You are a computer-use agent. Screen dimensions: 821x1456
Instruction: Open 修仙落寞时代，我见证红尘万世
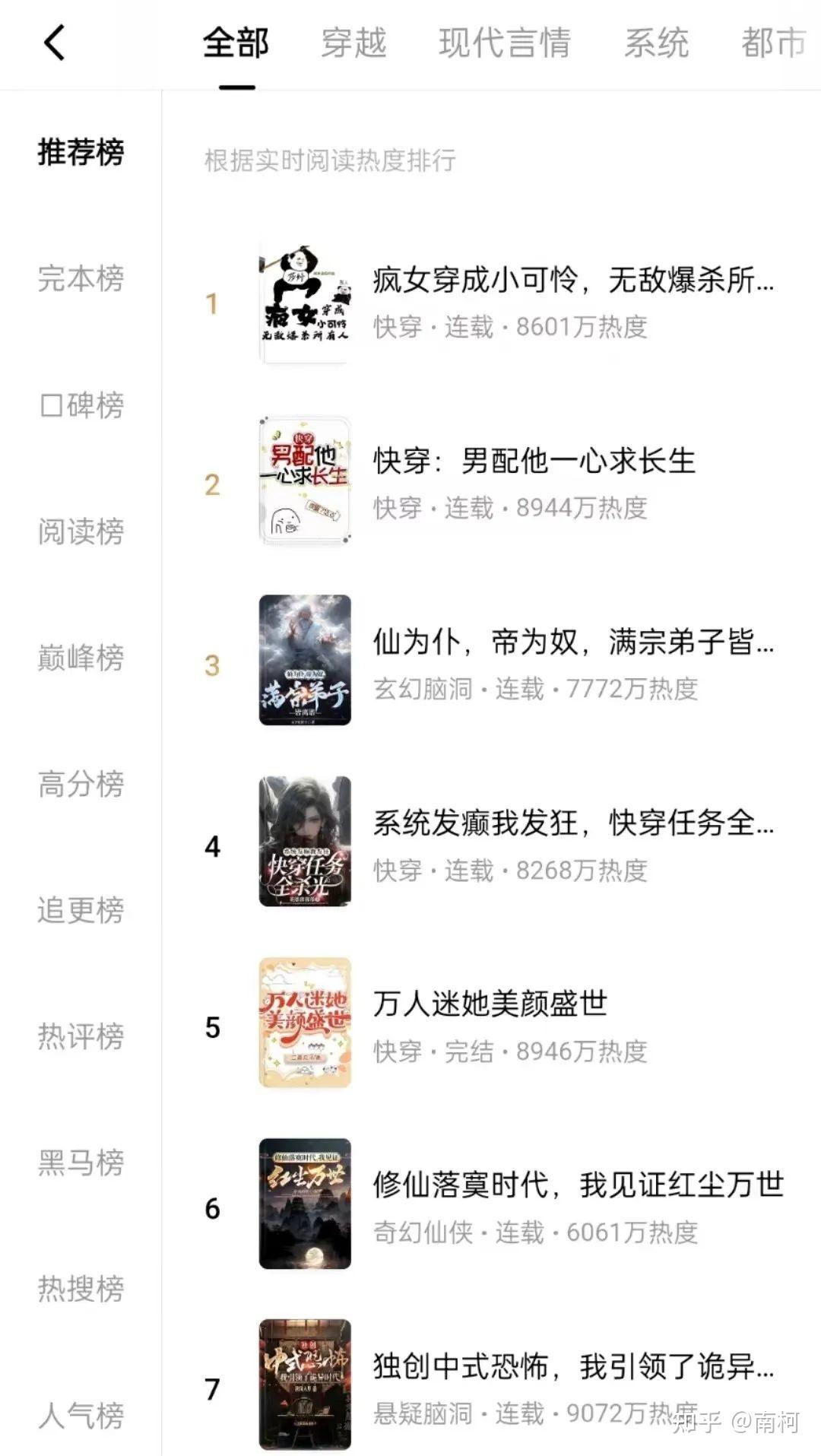pyautogui.click(x=578, y=1185)
